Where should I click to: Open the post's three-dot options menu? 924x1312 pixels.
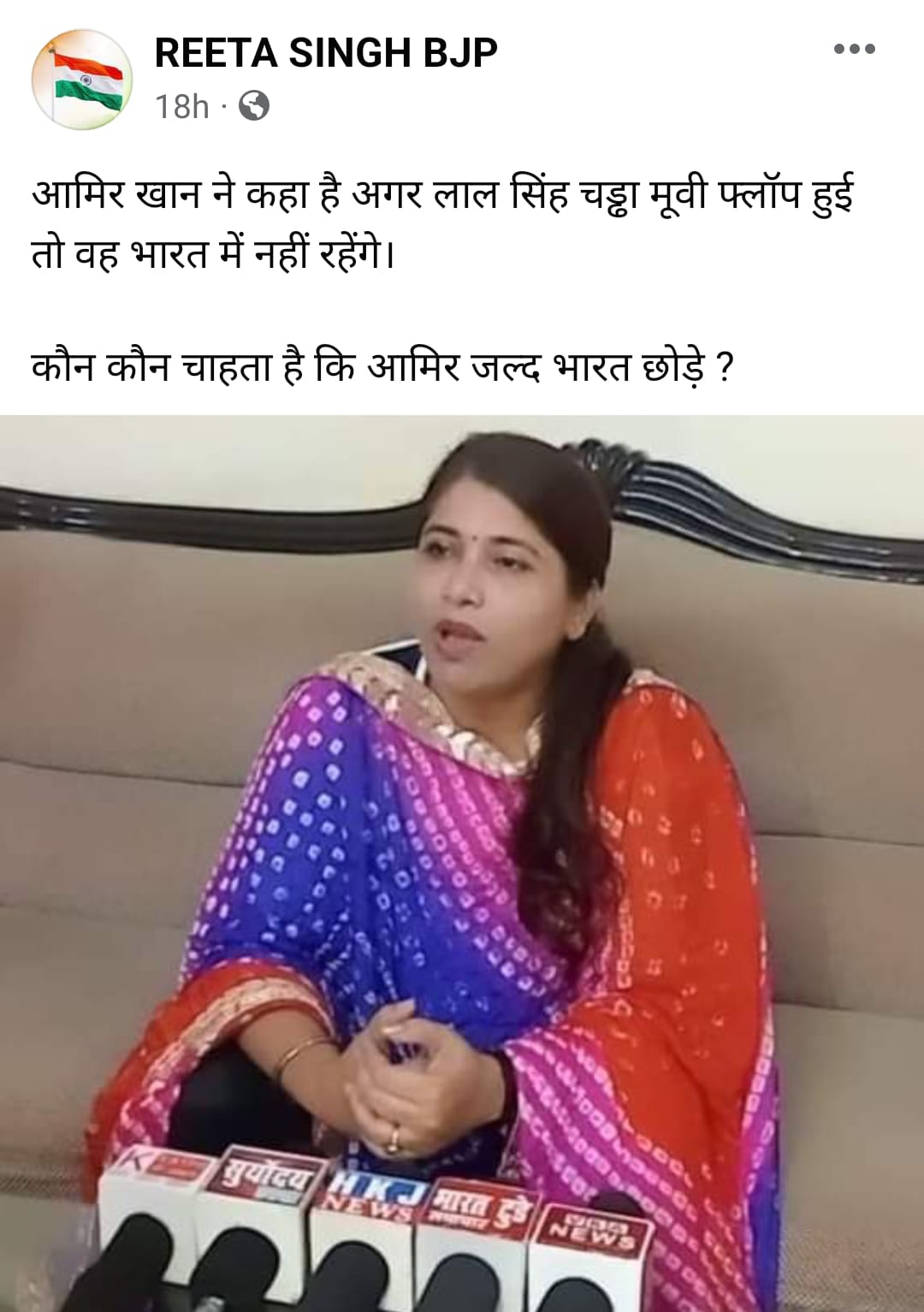[854, 49]
